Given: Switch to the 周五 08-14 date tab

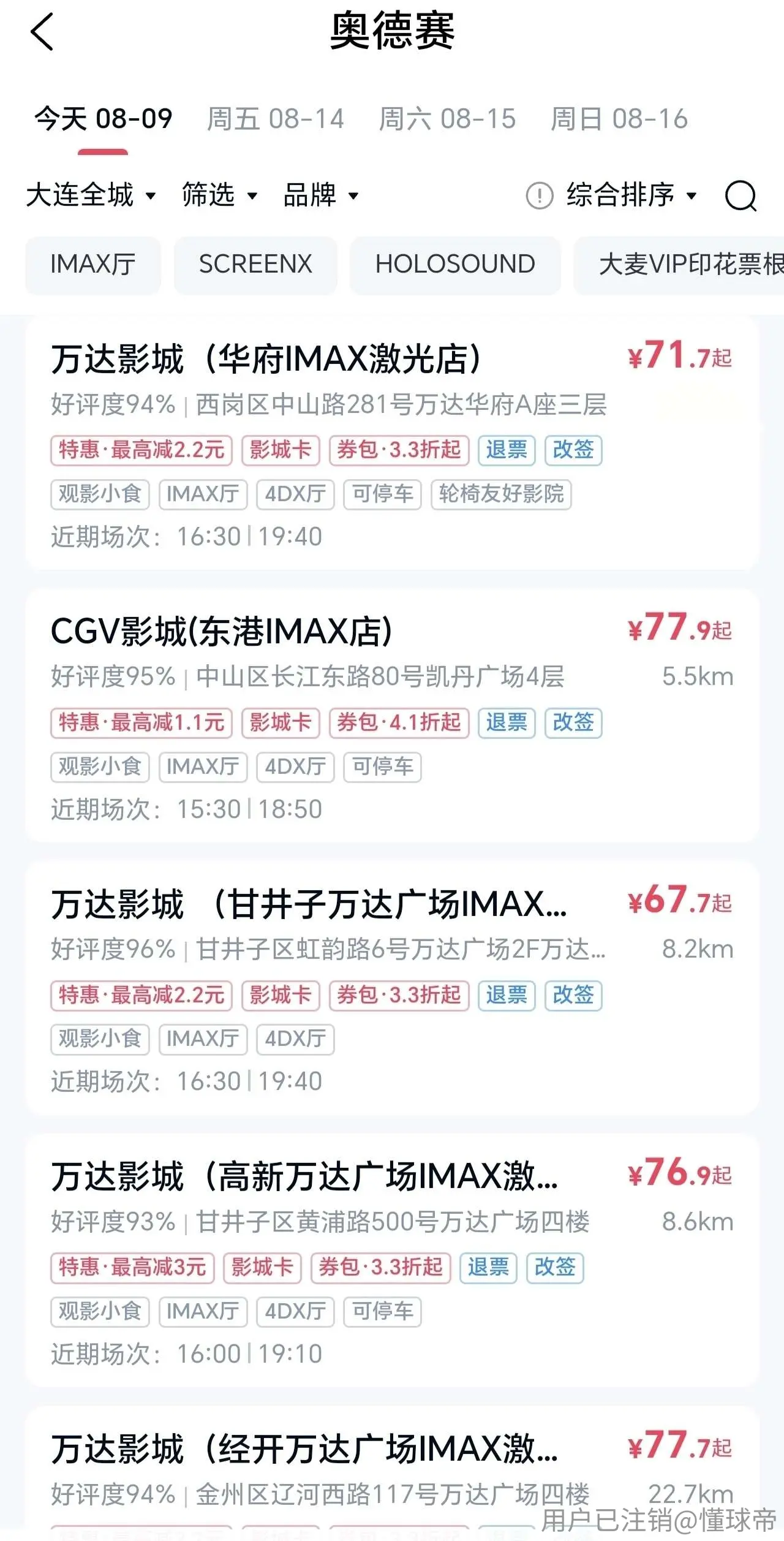Looking at the screenshot, I should click(275, 119).
